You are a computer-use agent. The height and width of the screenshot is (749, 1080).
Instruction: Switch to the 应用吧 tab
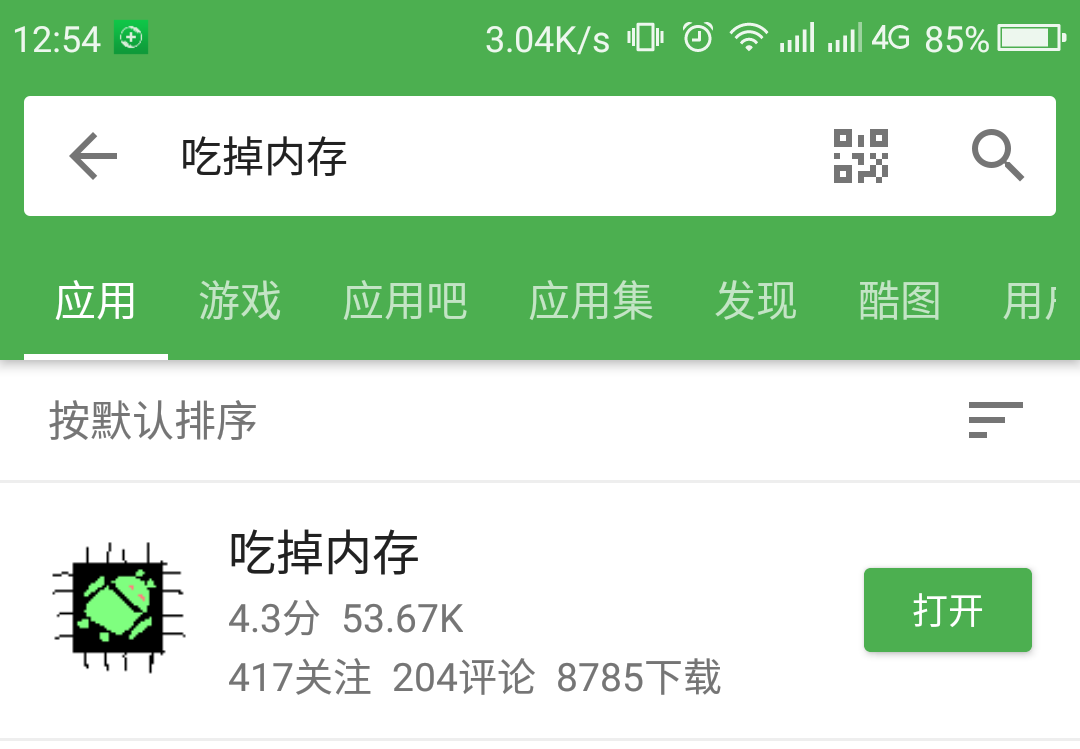405,301
